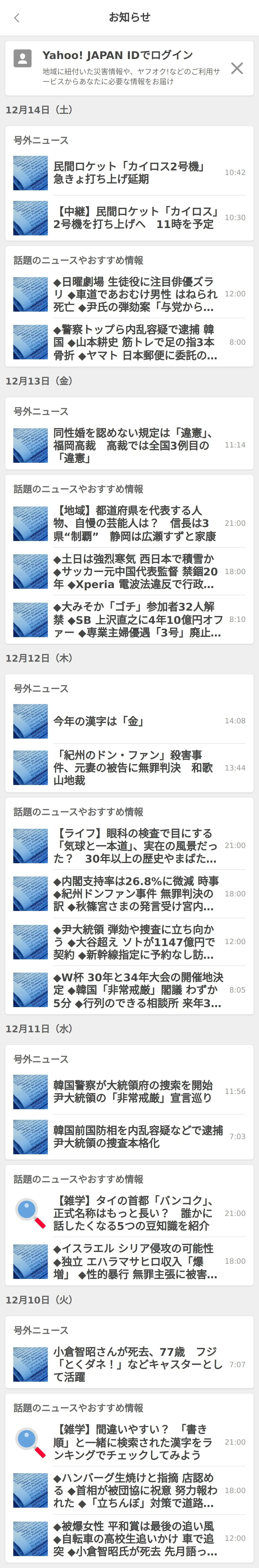Open the 日曜劇場 生徒役に注目俳優ズラリ digest
Screen dimensions: 259x1568
click(129, 294)
